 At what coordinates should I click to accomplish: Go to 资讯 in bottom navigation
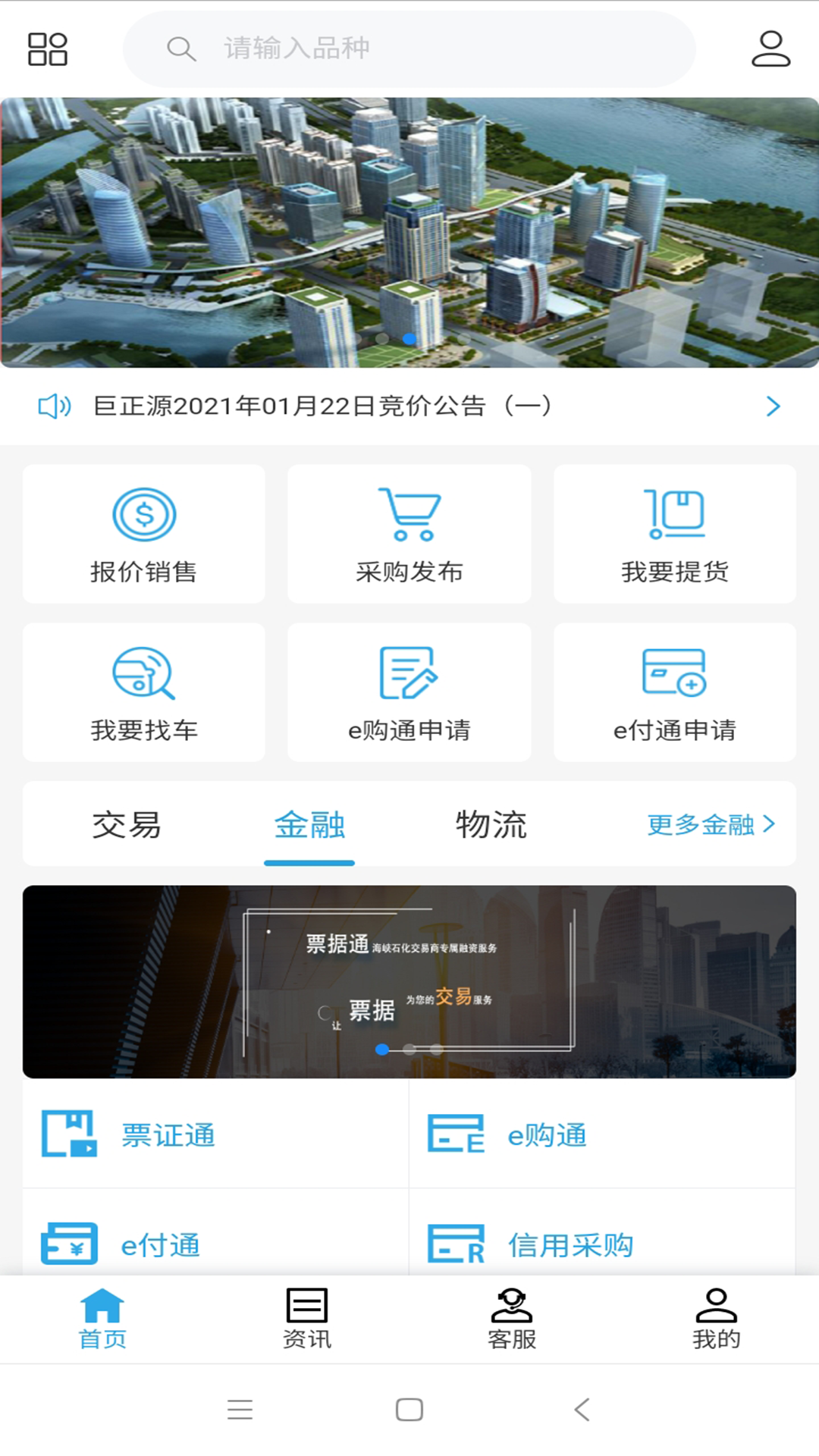[x=307, y=1319]
